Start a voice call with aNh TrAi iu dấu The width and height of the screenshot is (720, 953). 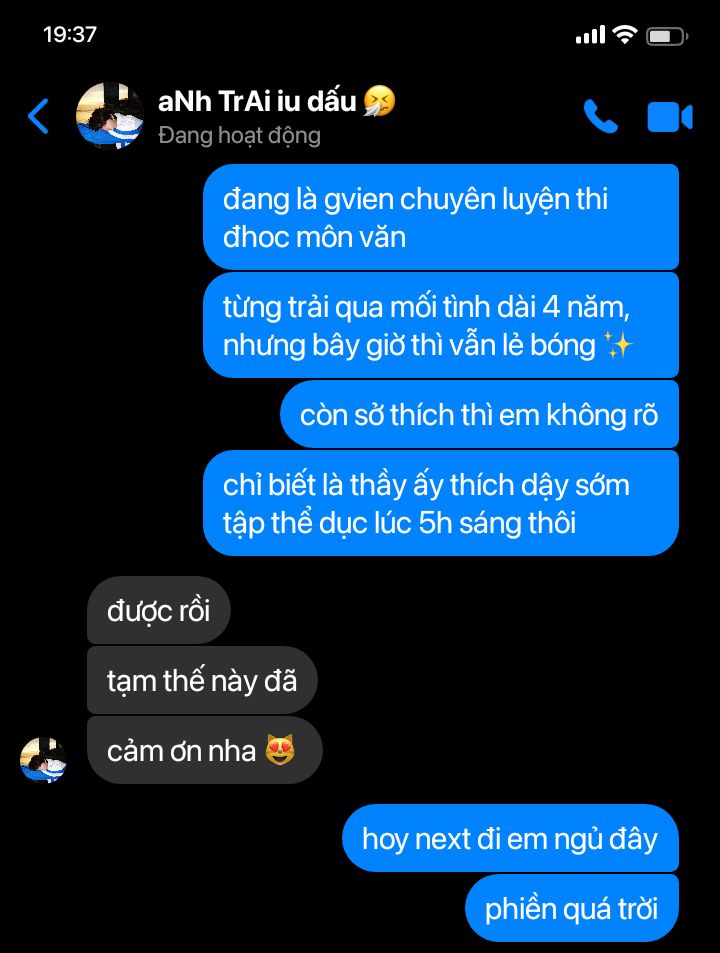pos(600,117)
